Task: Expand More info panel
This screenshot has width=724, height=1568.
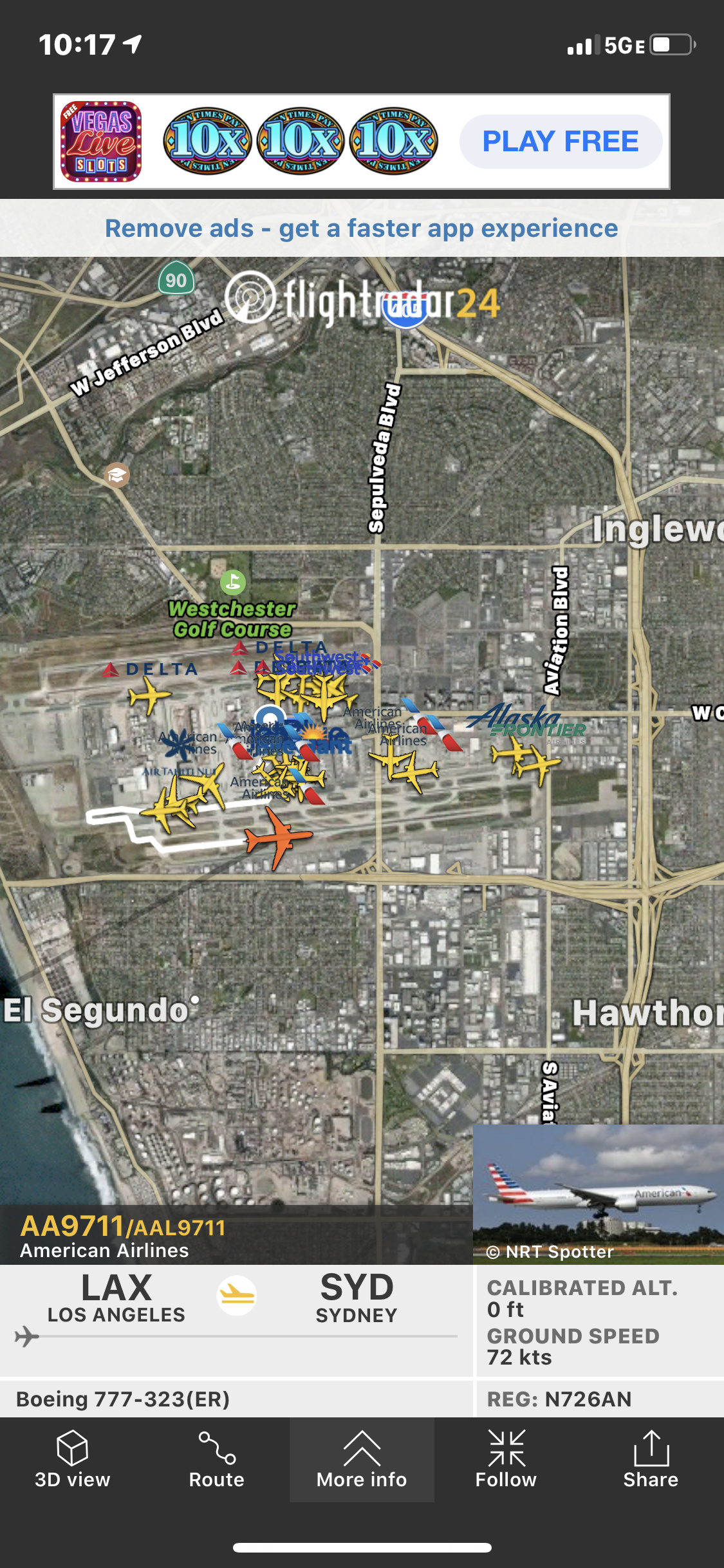Action: pos(362,1459)
